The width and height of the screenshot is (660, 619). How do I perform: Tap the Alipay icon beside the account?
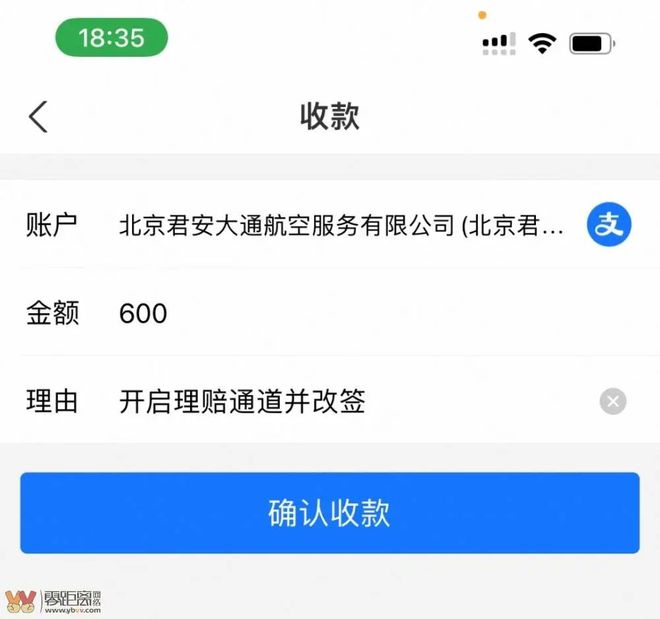(609, 225)
